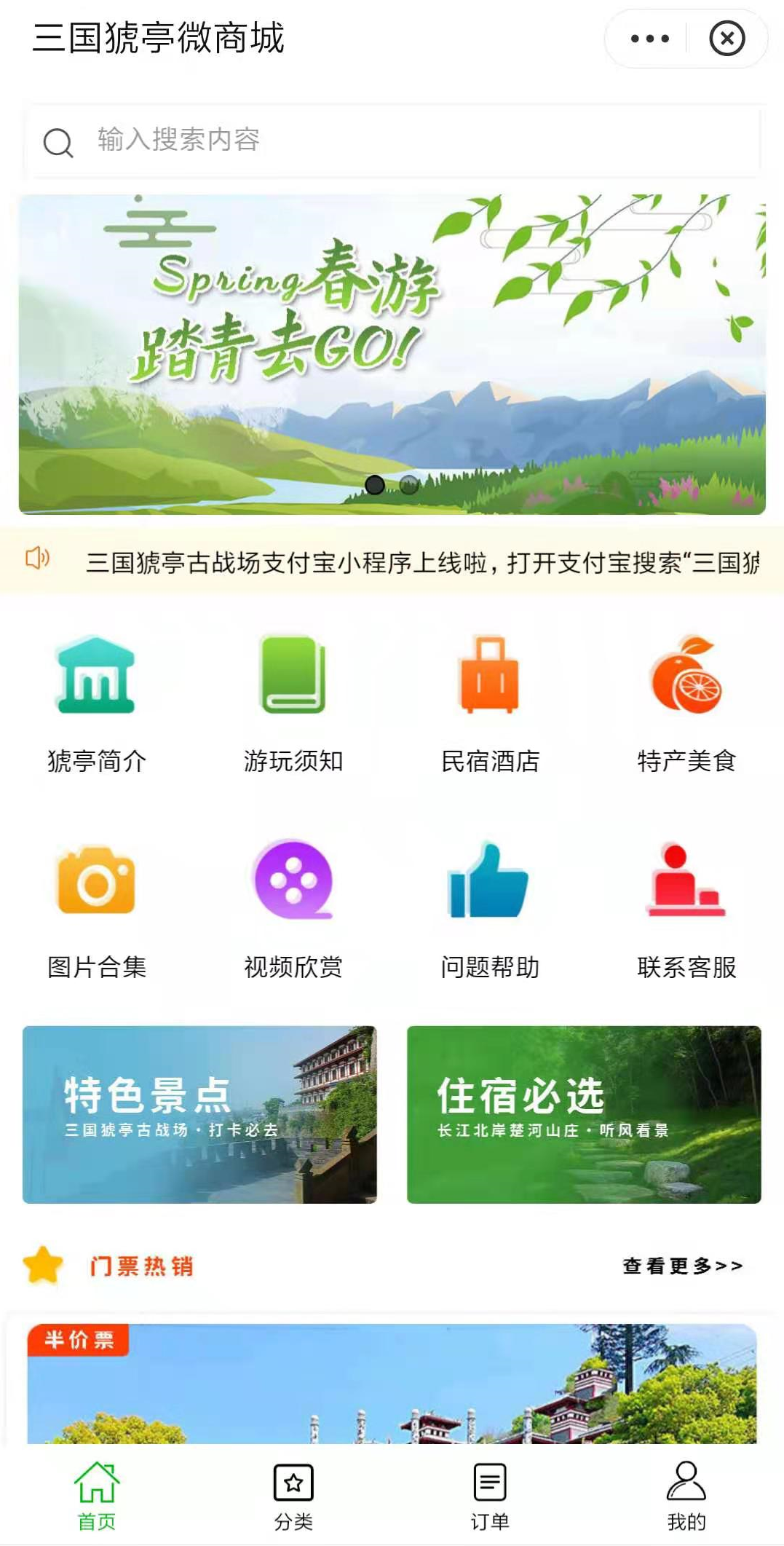This screenshot has width=784, height=1546.
Task: Open the 半价票 ticket card
Action: [392, 1384]
